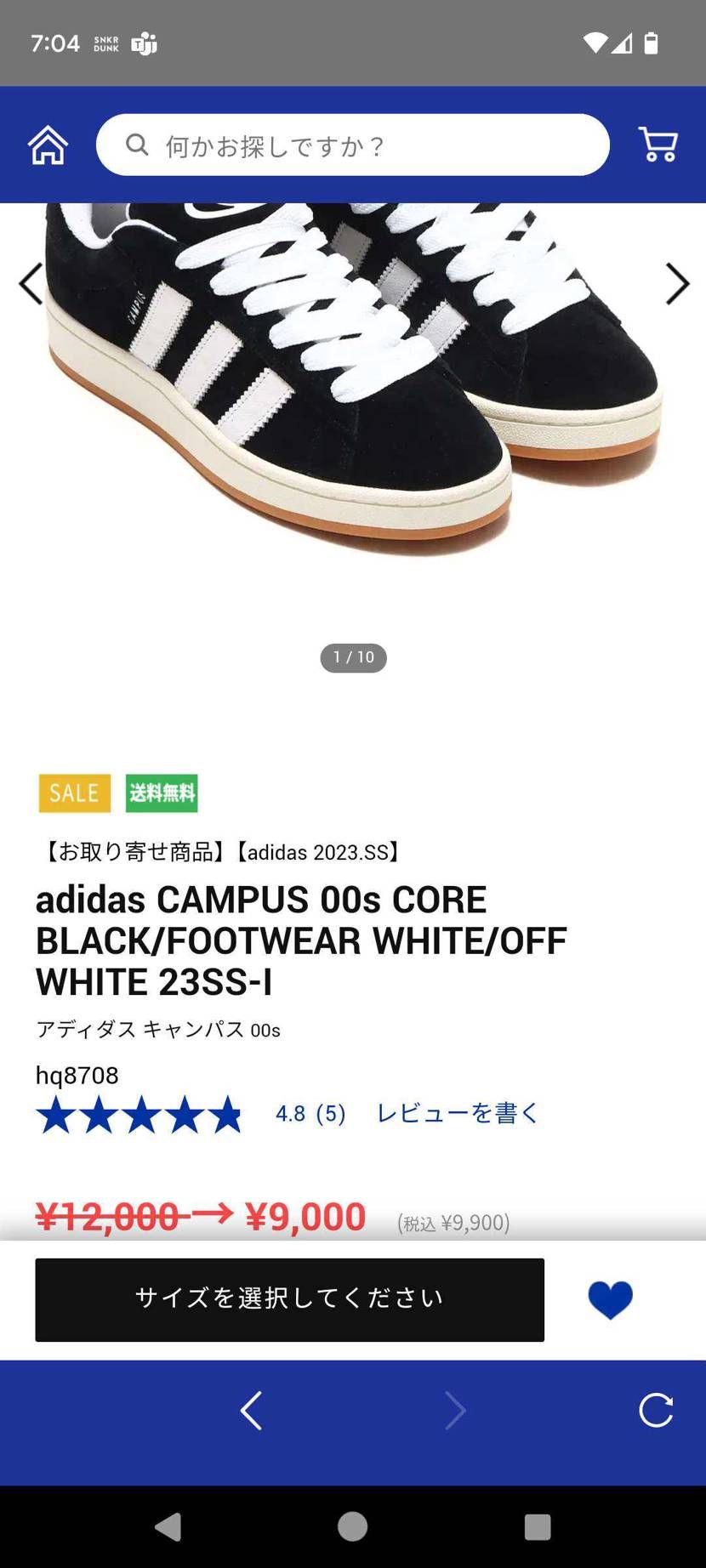Tap the greyed forward navigation arrow
Screen dimensions: 706x1568
point(455,1411)
